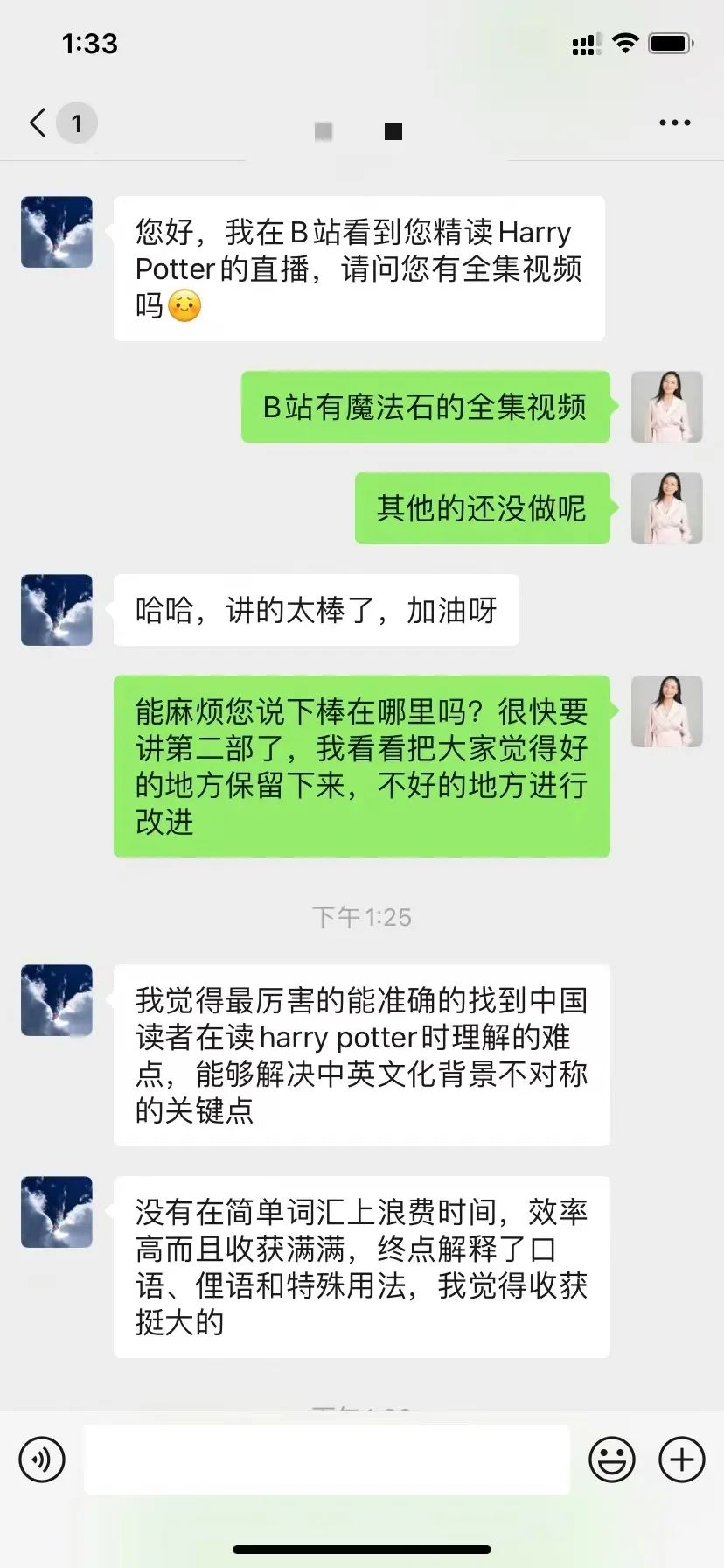Select the green bubble 'B站有魔法石的全集视频'

(x=426, y=408)
